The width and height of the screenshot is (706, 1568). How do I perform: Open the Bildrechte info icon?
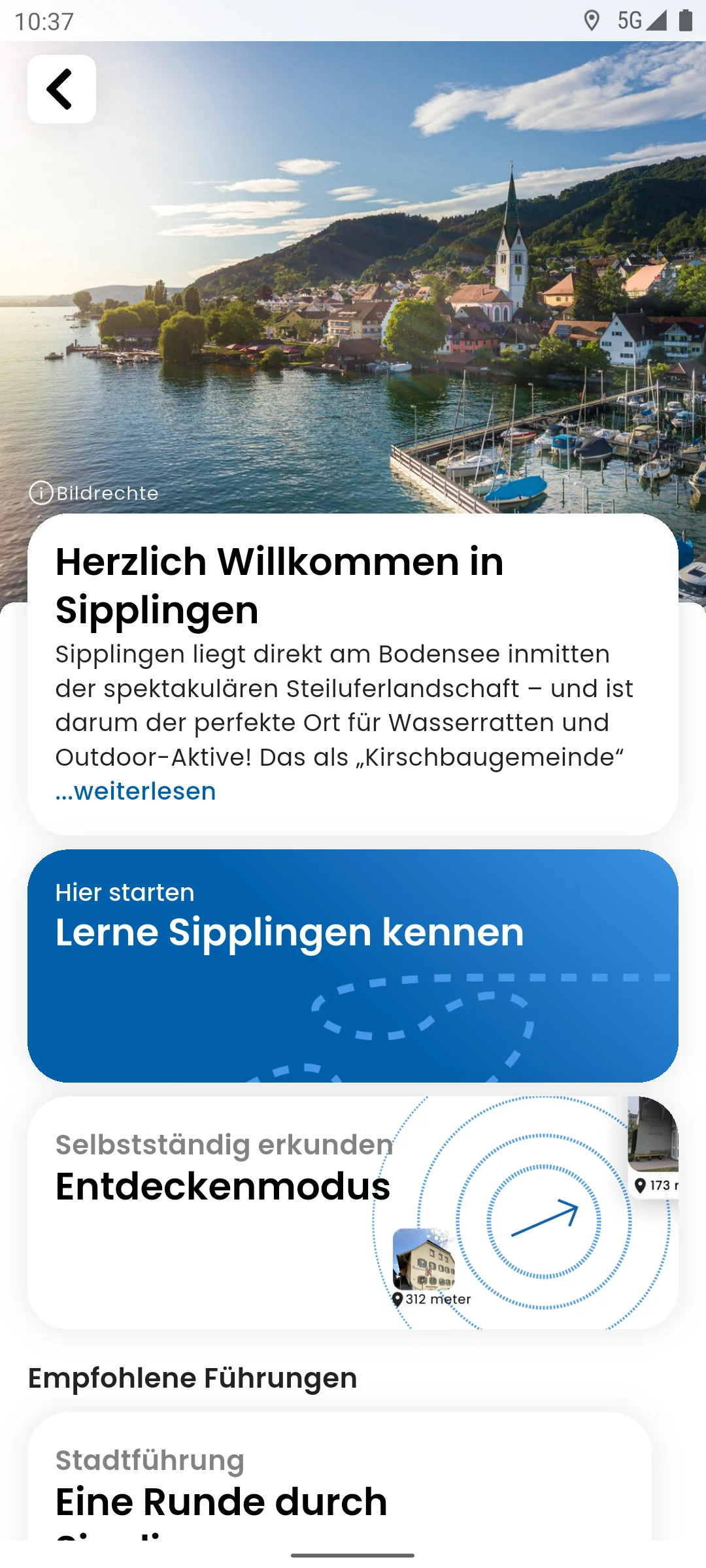click(x=42, y=493)
